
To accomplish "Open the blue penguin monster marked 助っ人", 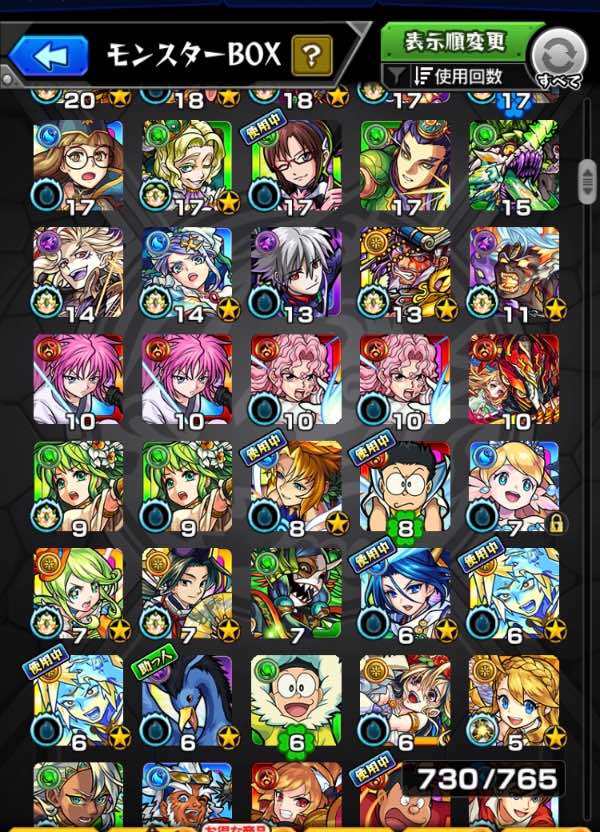I will pos(186,700).
